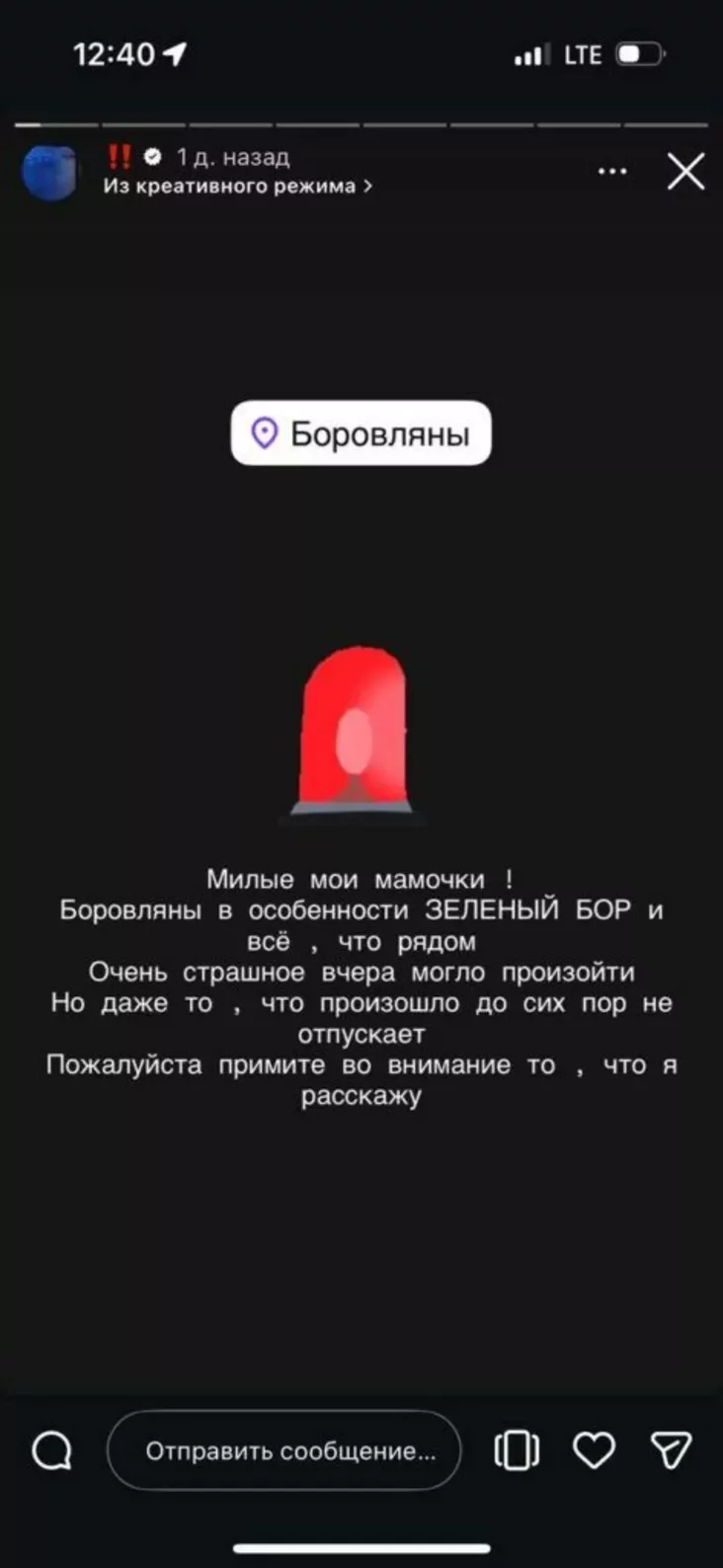Open the story author's profile avatar

[x=49, y=172]
